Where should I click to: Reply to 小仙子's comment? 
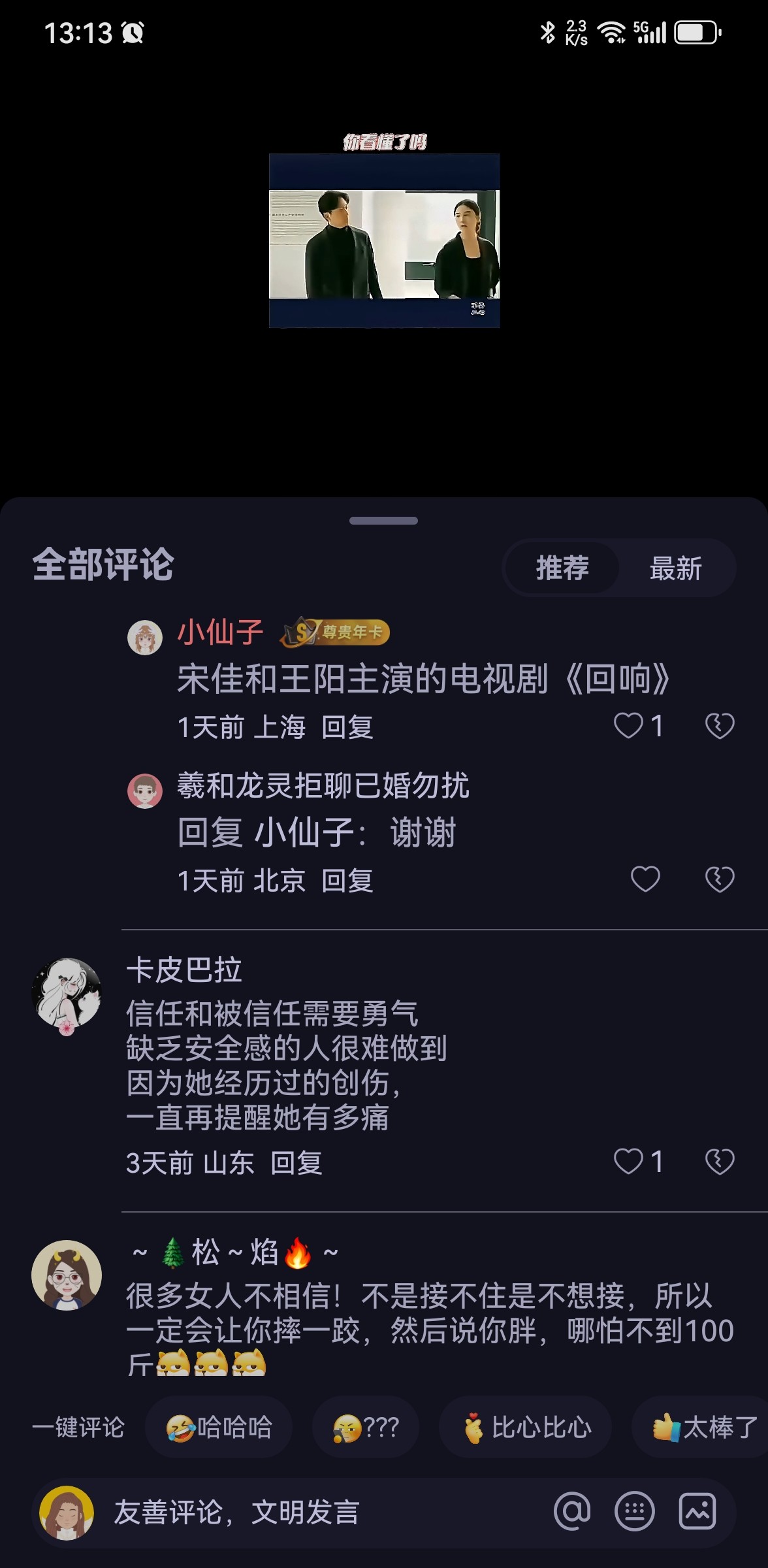pos(347,727)
